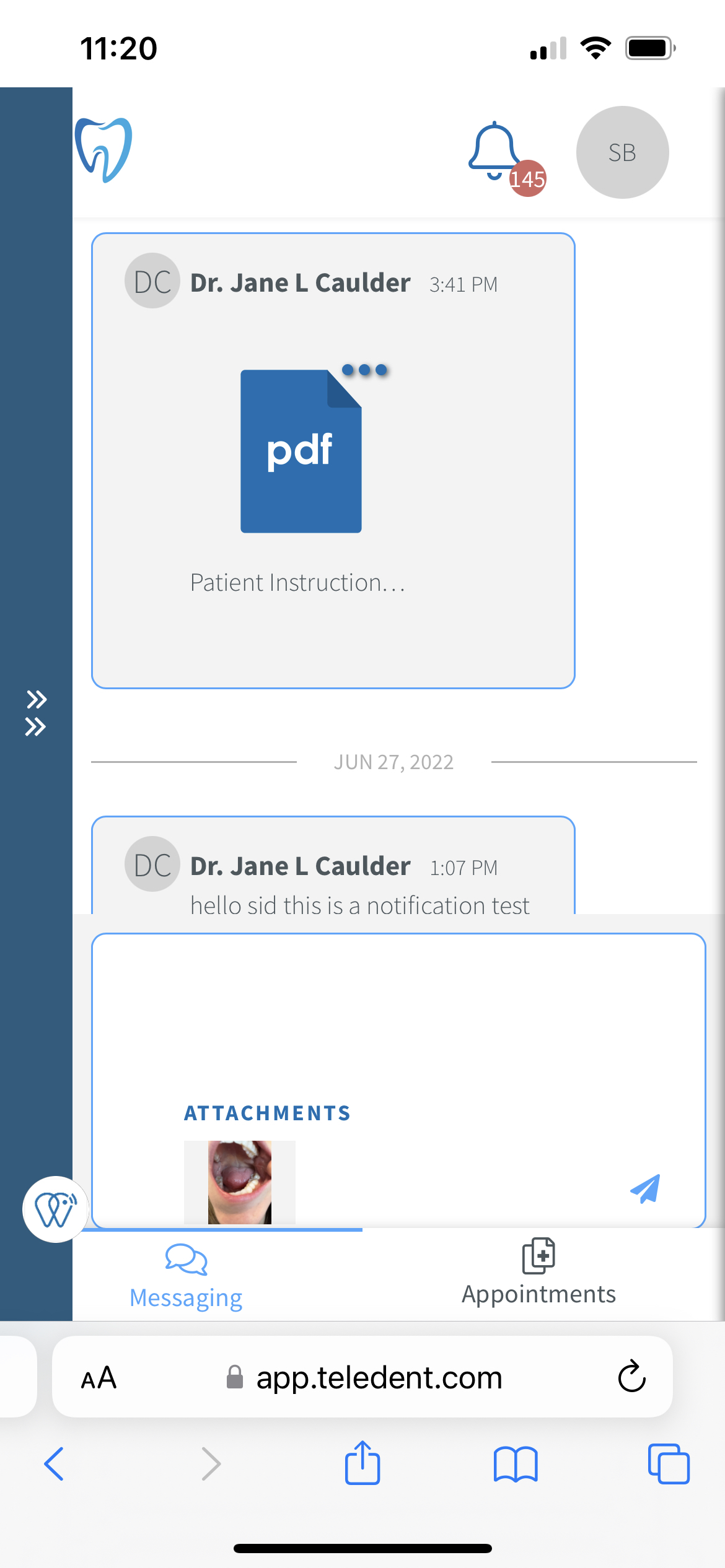Tap the round tooth widget button
The image size is (725, 1568).
[x=56, y=1209]
